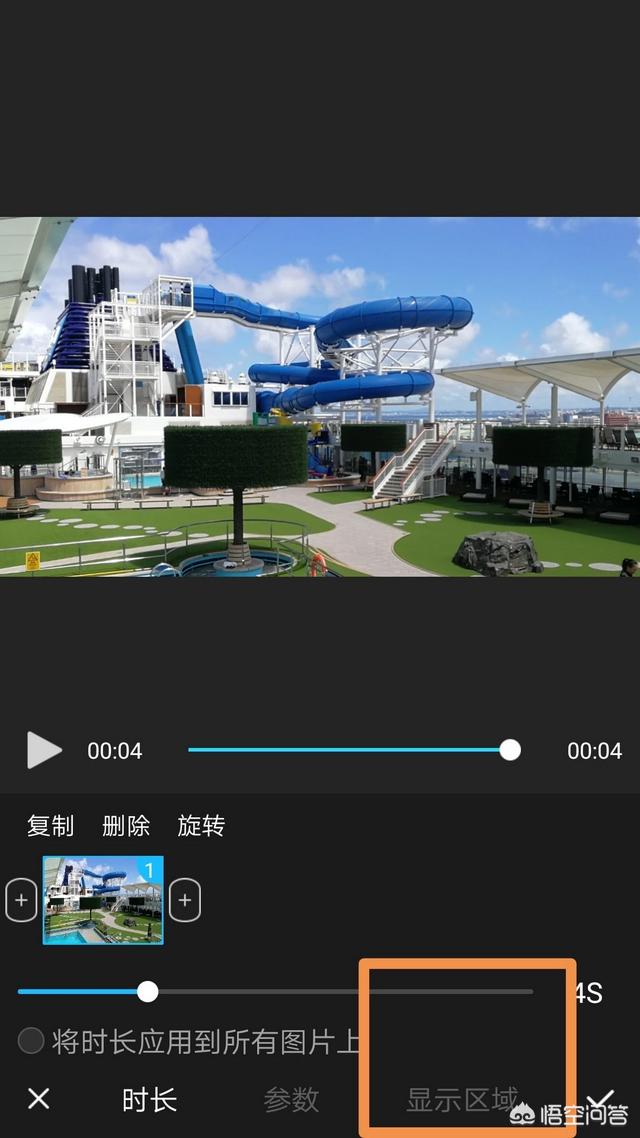The image size is (640, 1138).
Task: Tap the 复制 copy button
Action: [51, 826]
